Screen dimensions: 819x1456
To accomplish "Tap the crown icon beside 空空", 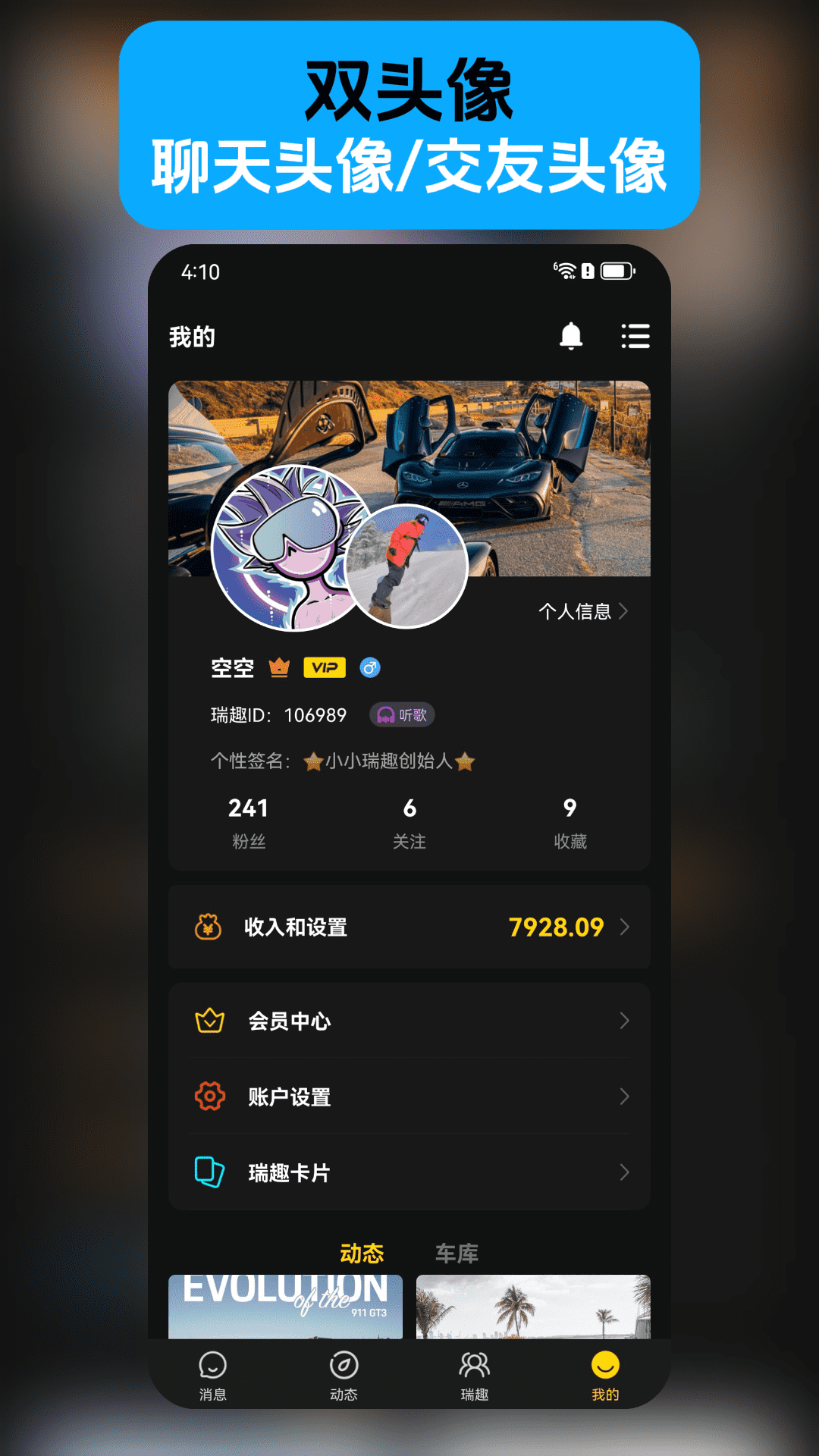I will pyautogui.click(x=280, y=667).
